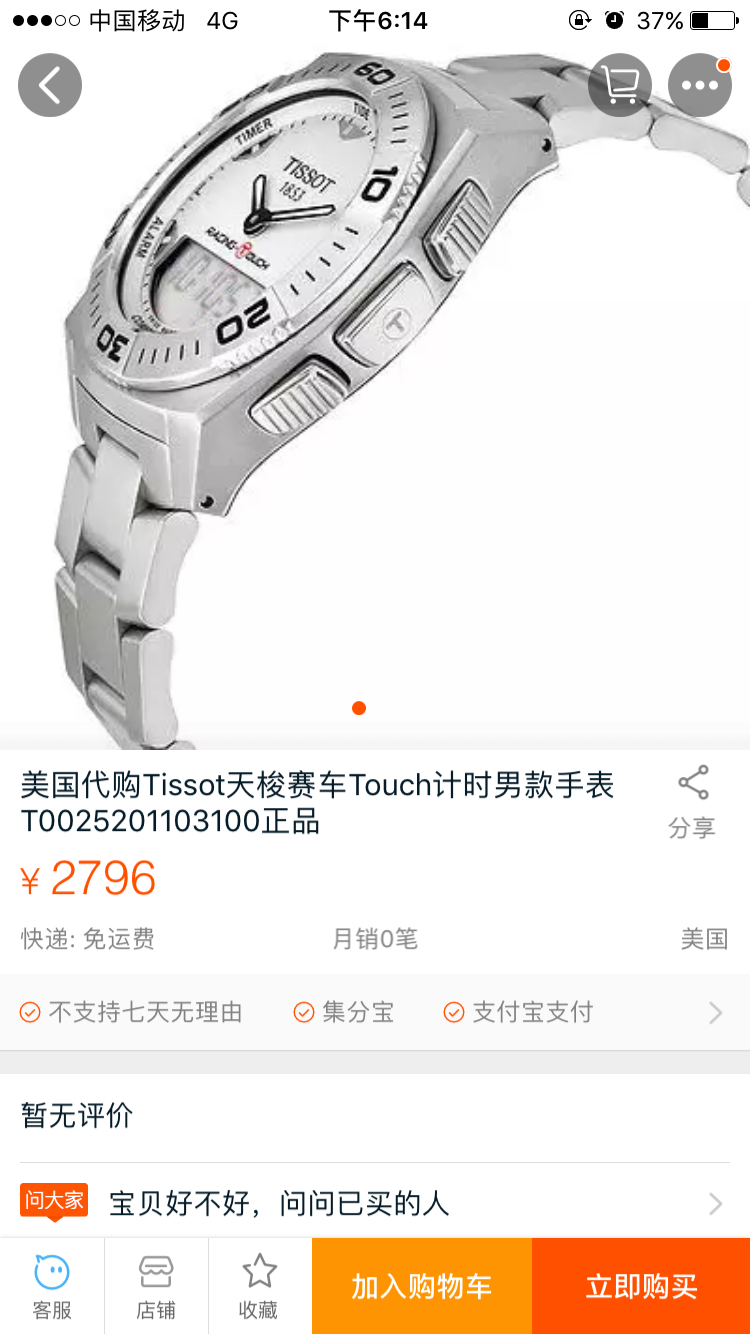Contact 客服 customer service
The height and width of the screenshot is (1334, 750).
tap(52, 1286)
